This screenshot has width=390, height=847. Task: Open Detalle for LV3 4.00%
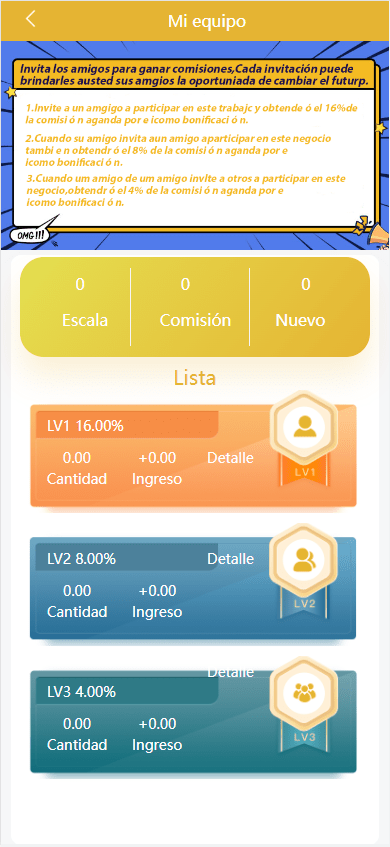pos(230,673)
